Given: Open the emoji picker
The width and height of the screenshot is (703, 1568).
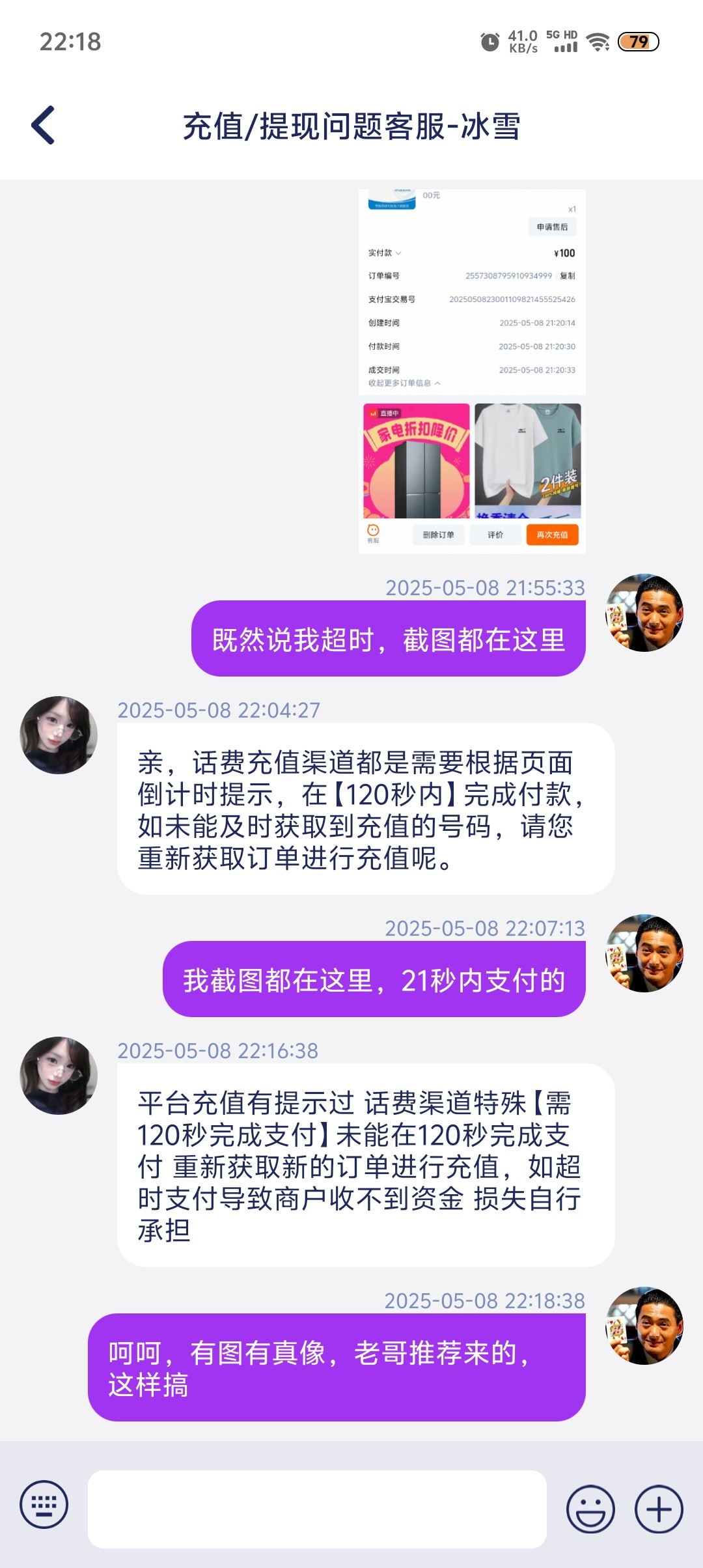Looking at the screenshot, I should (x=591, y=1509).
